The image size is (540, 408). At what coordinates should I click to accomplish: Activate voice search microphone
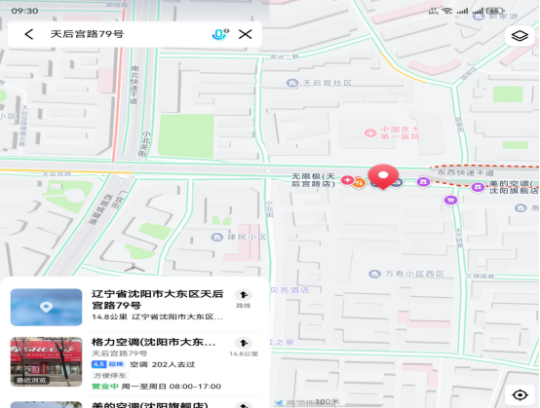(220, 34)
